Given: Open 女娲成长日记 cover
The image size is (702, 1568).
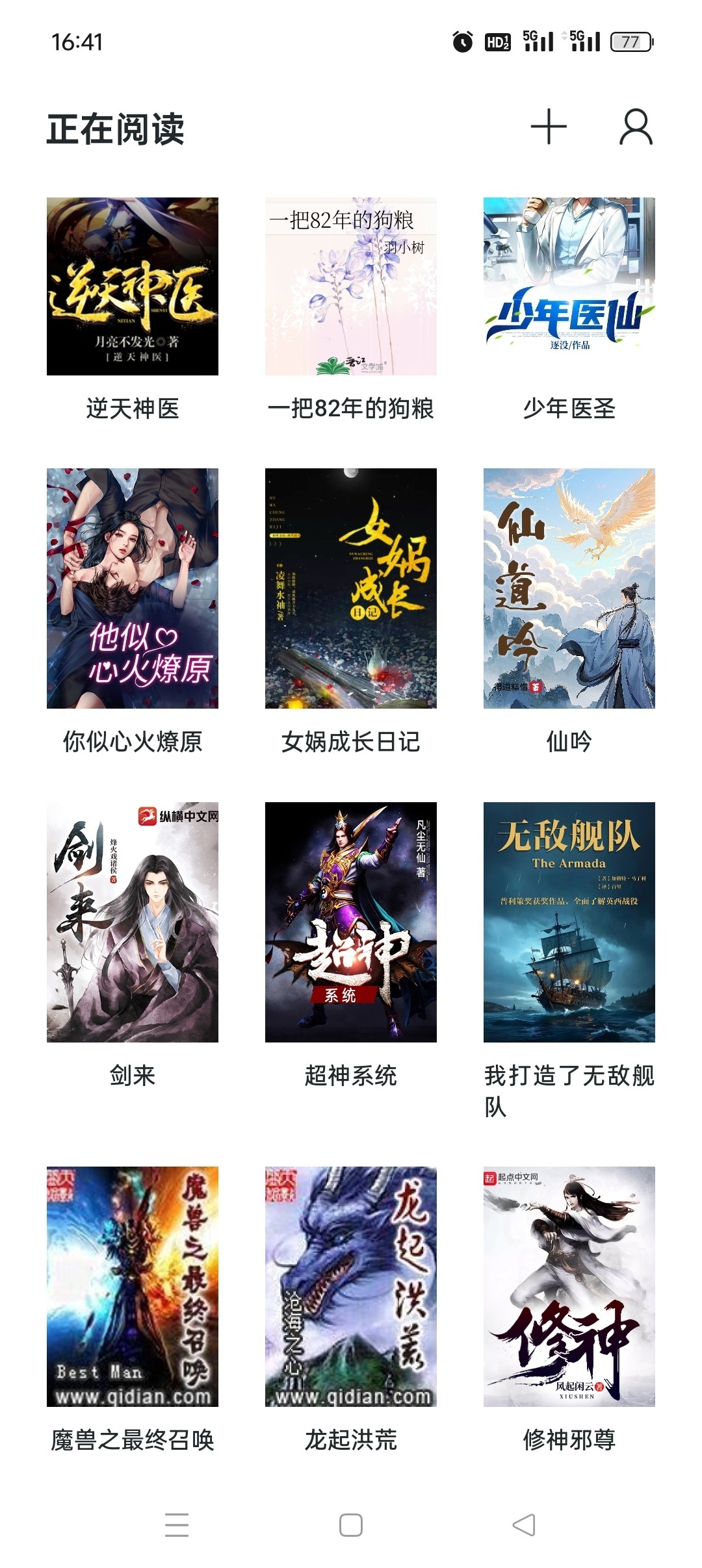Looking at the screenshot, I should click(351, 590).
